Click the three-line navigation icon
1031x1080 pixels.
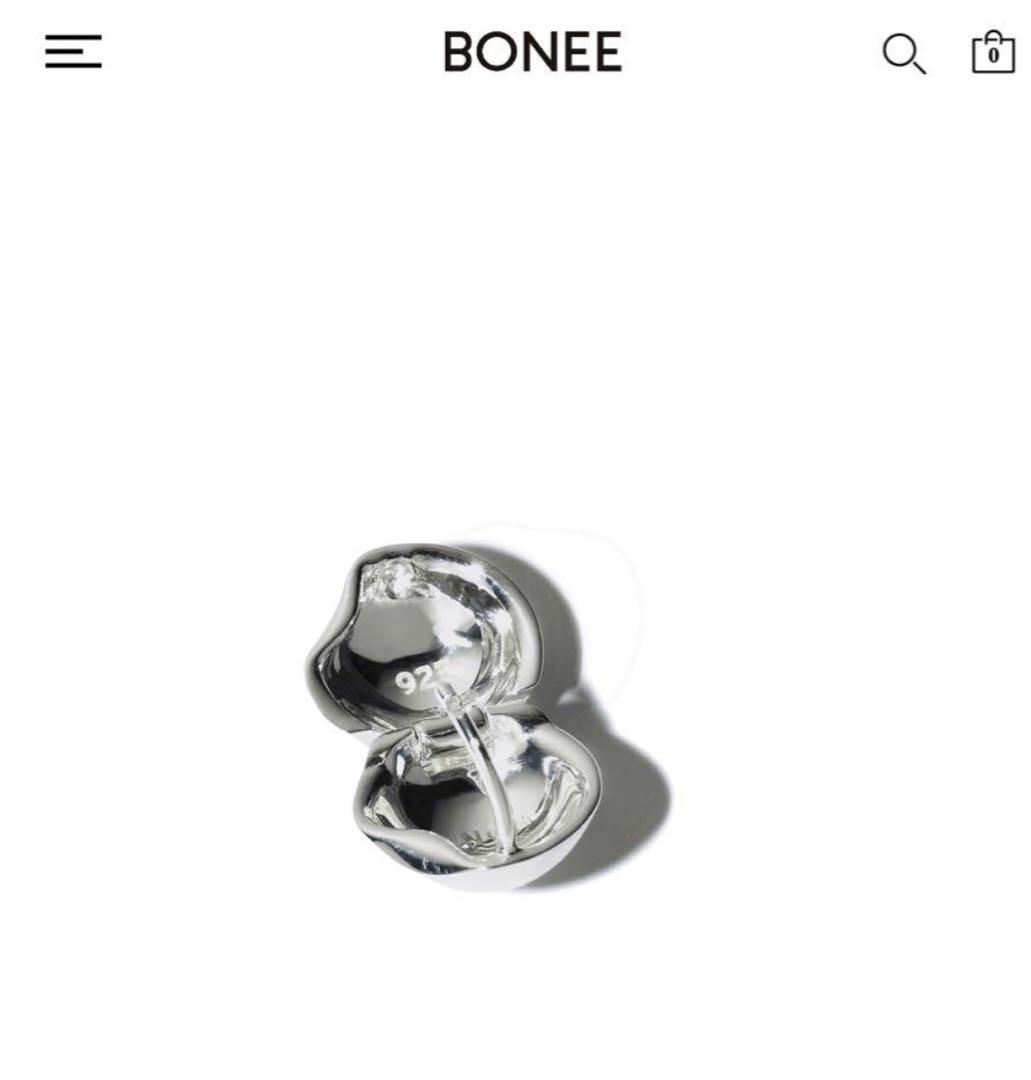(73, 53)
